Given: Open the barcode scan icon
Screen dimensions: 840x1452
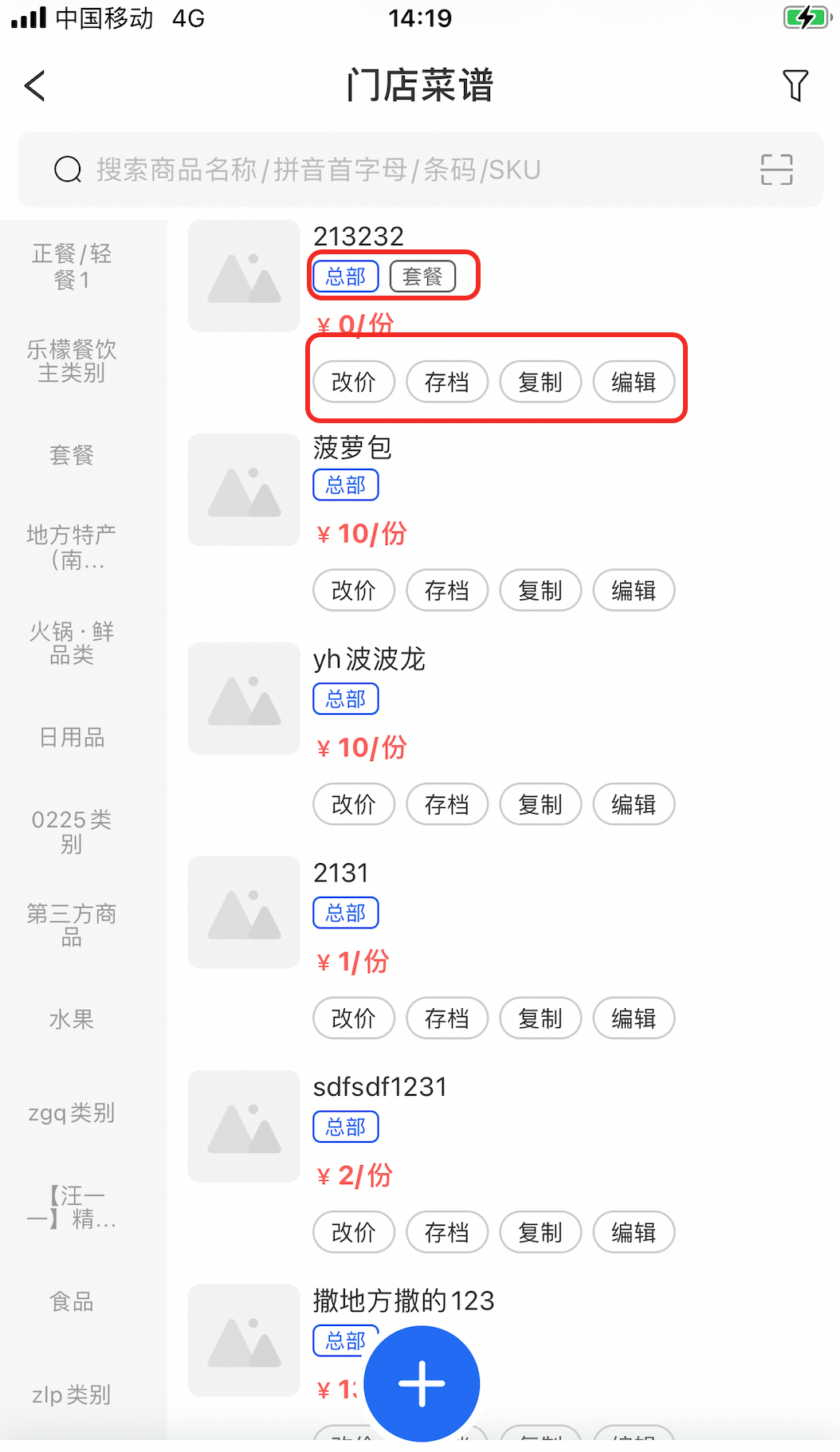Looking at the screenshot, I should click(776, 170).
